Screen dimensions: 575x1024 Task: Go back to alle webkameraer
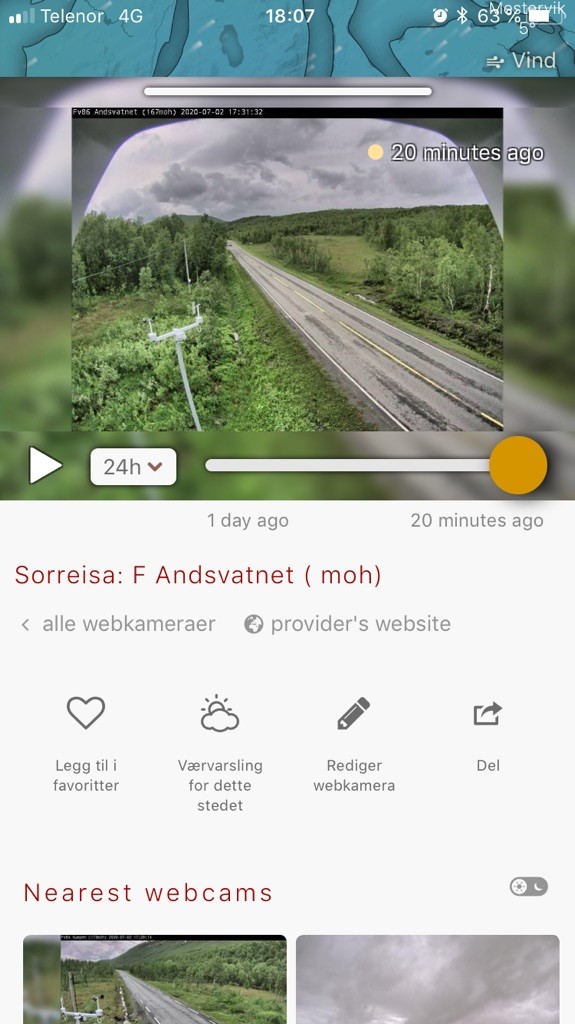click(x=118, y=624)
